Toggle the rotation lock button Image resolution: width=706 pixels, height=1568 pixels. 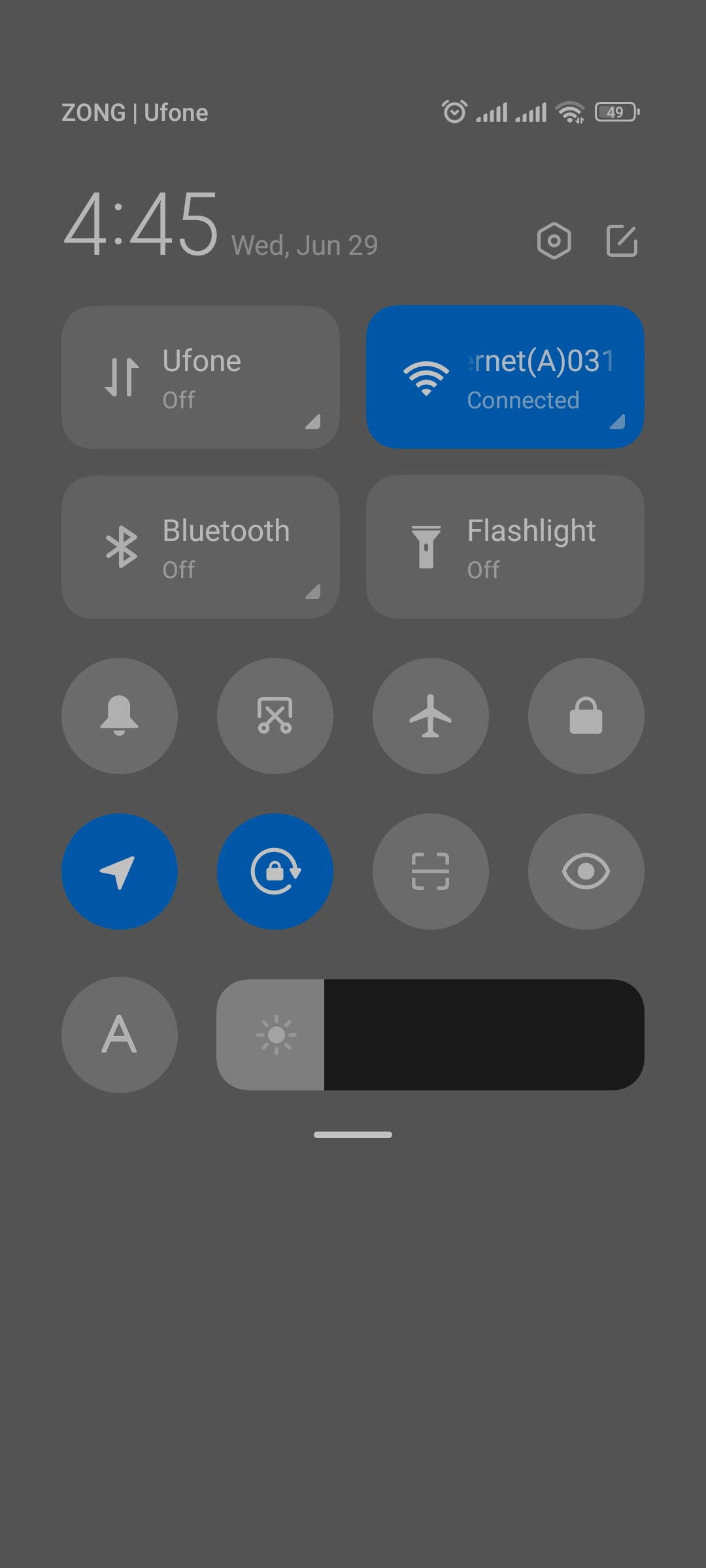275,872
